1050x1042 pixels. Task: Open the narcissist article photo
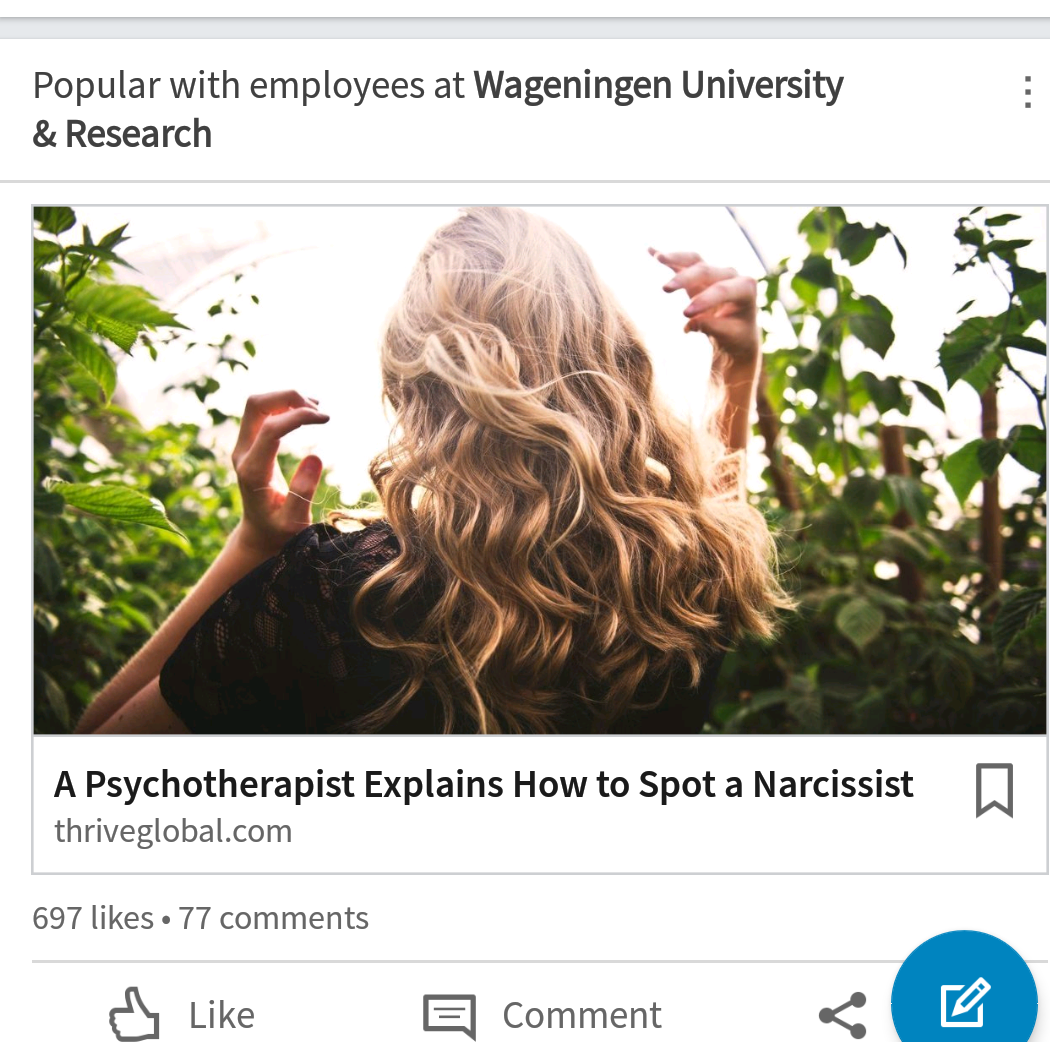(x=540, y=470)
